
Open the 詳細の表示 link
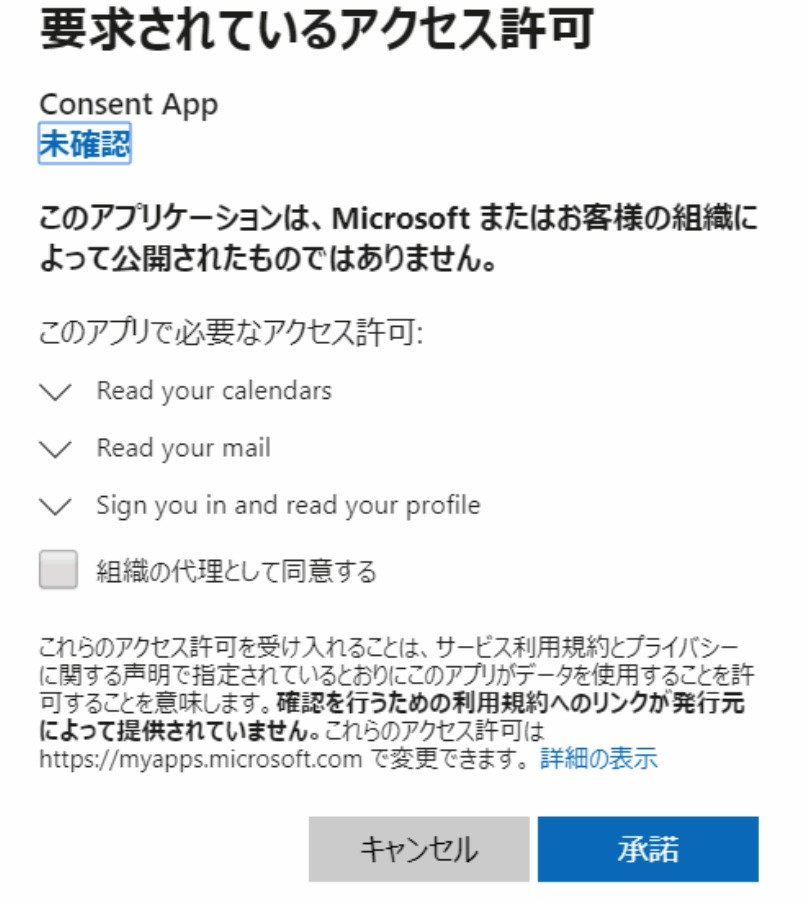point(598,758)
